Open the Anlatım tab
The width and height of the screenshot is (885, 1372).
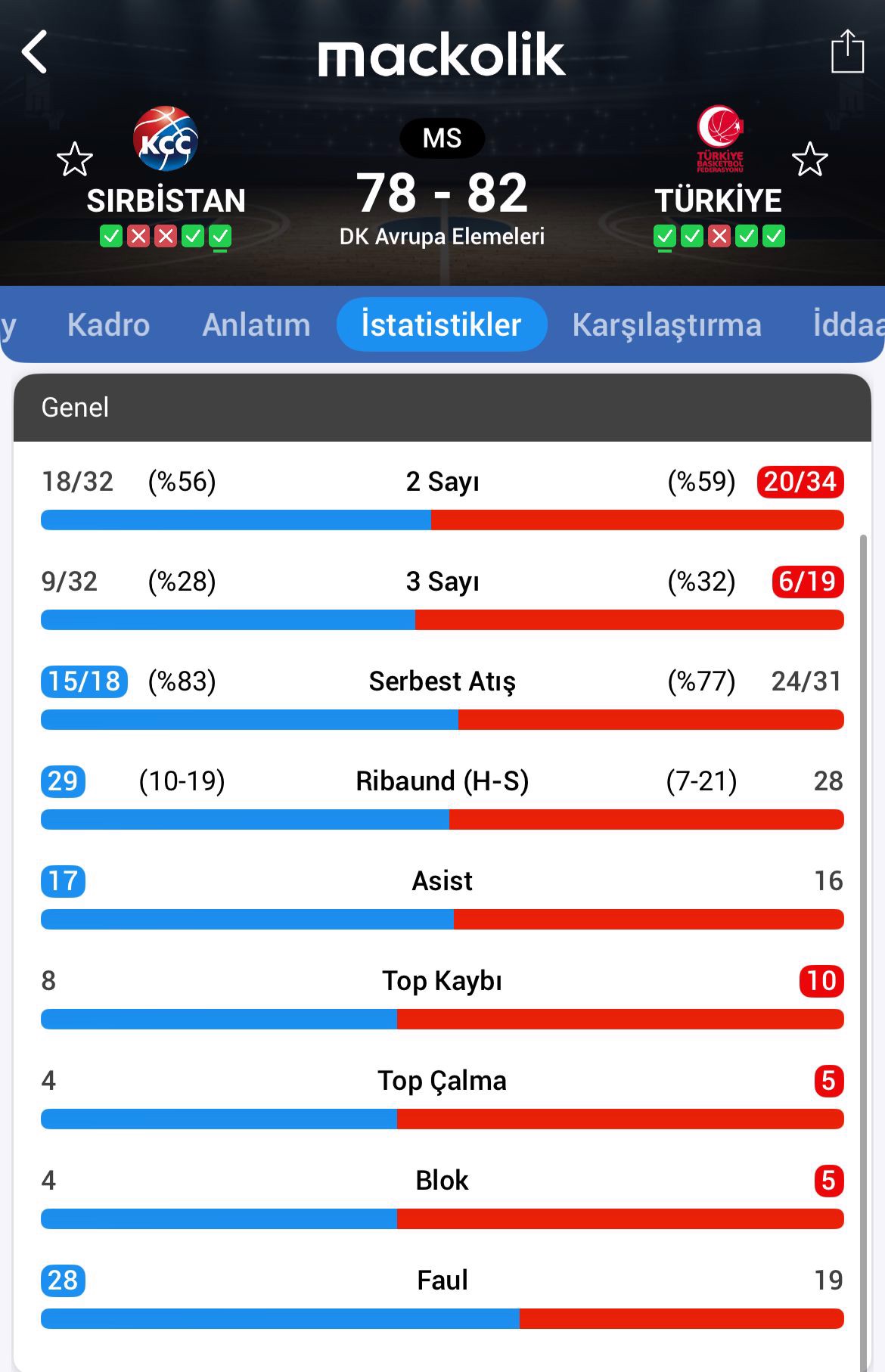[x=256, y=325]
